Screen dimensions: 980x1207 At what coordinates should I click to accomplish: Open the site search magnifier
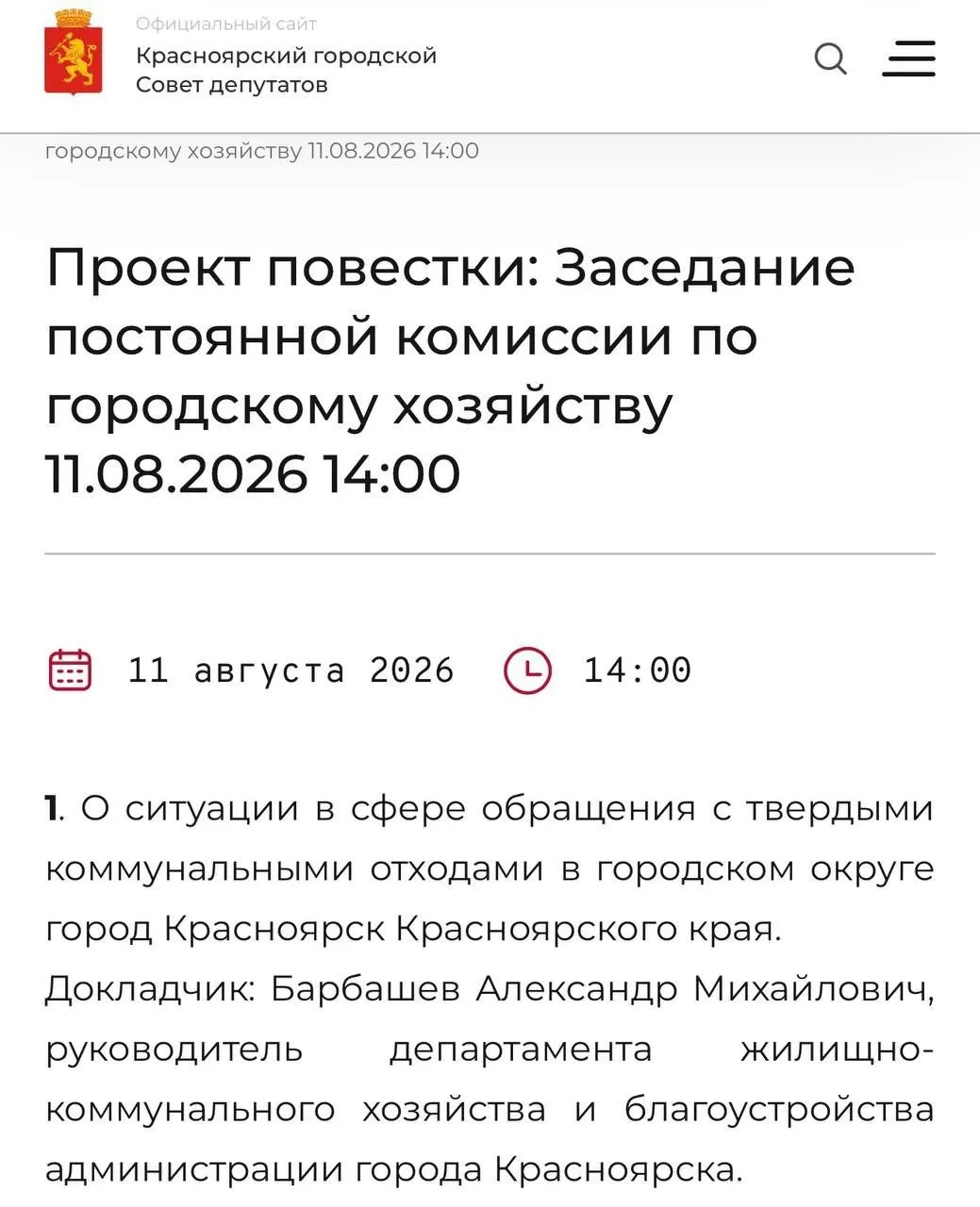[830, 58]
